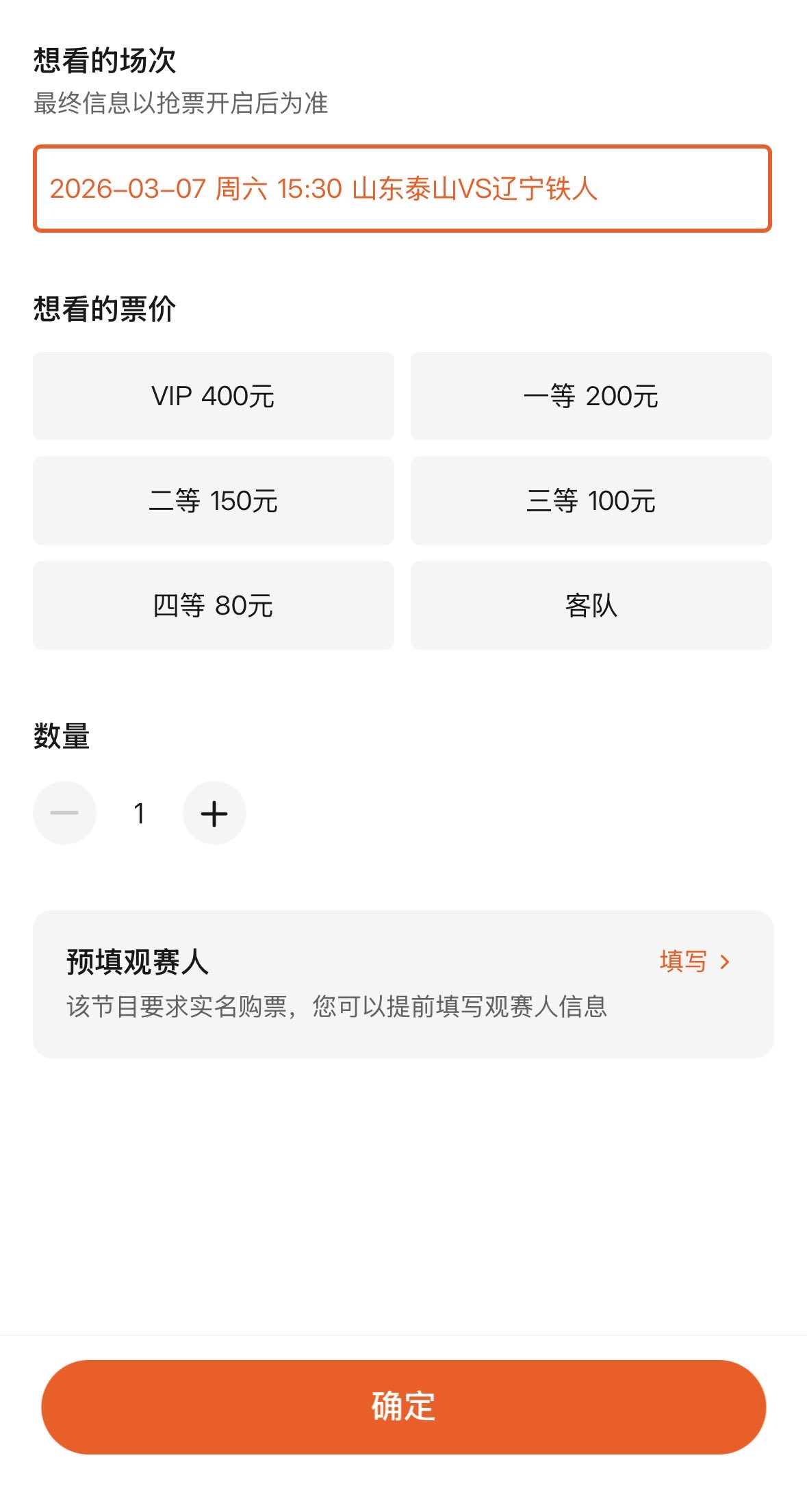Select the 2026-03-07 山东泰山VS辽宁铁人 session
This screenshot has height=1512, width=807.
[402, 189]
